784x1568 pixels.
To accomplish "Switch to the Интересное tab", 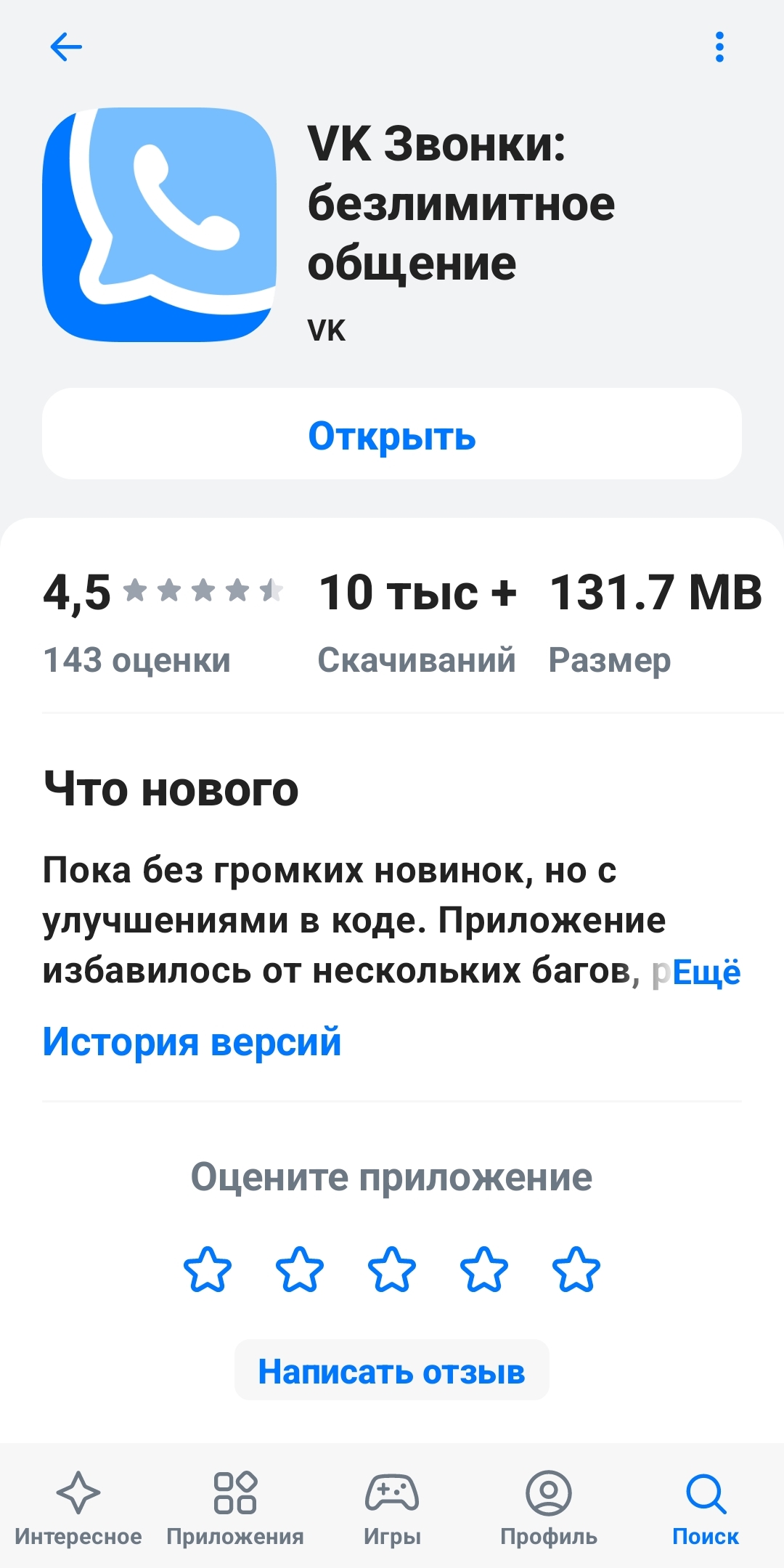I will coord(78,1508).
